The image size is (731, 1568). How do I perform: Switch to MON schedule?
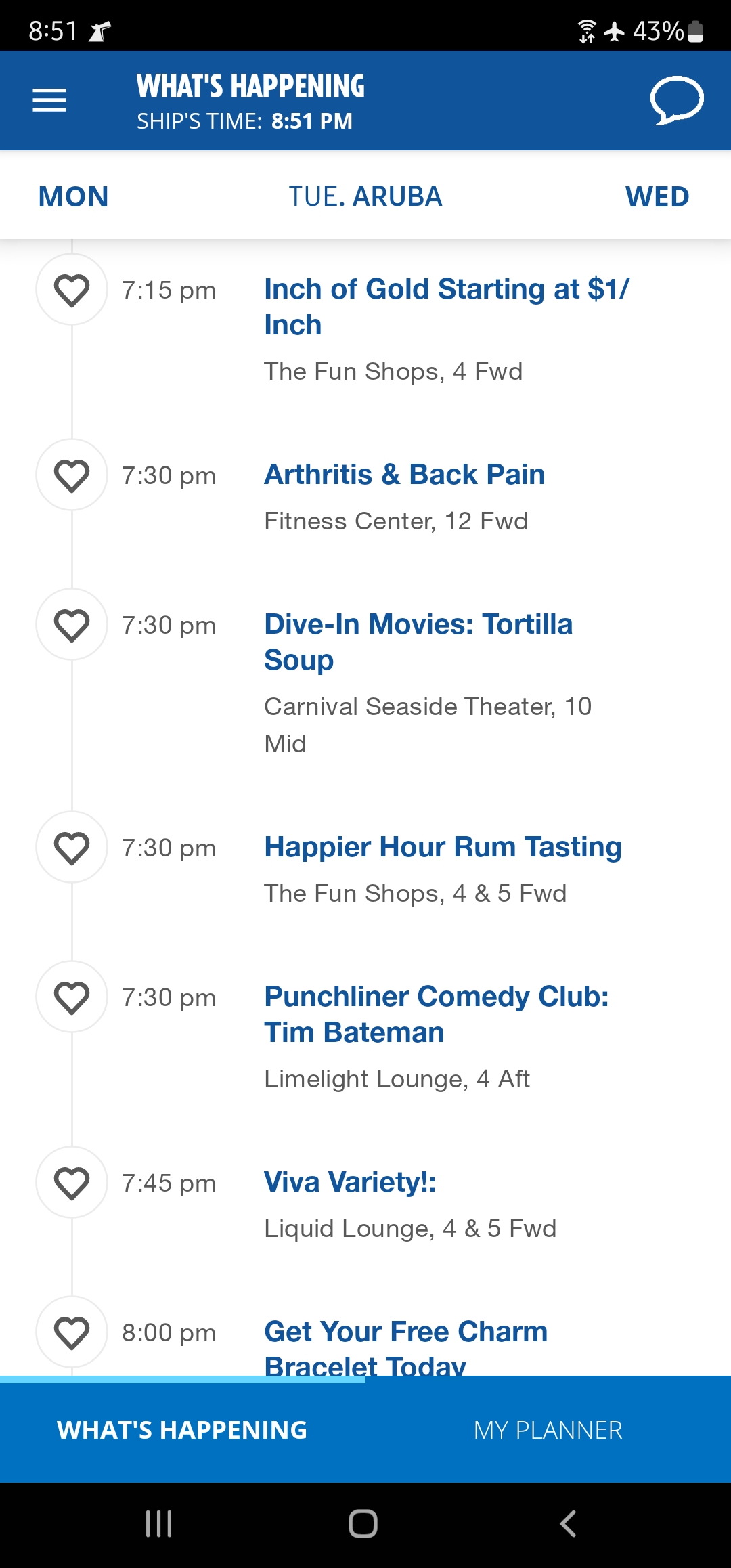pyautogui.click(x=73, y=197)
